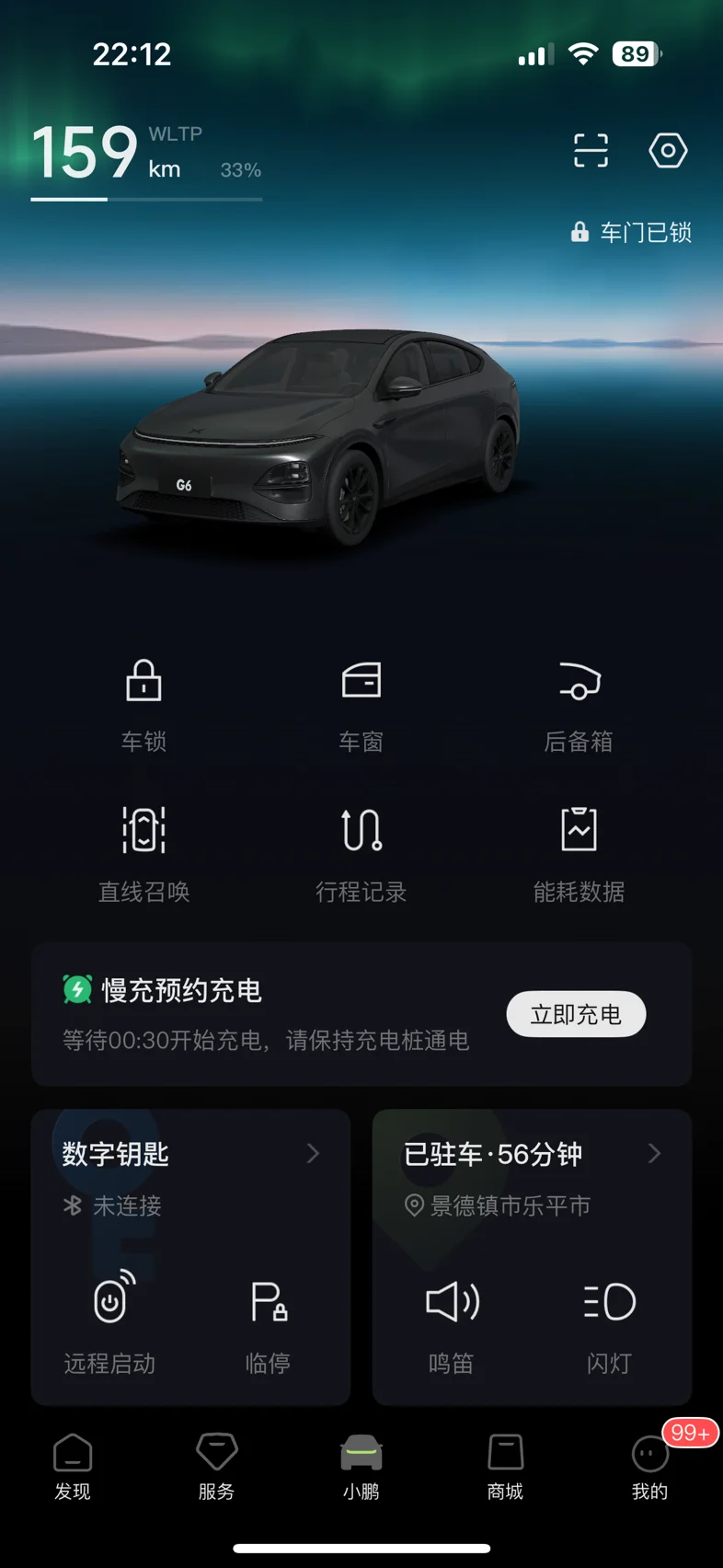The height and width of the screenshot is (1568, 723).
Task: View 行程记录 trip records
Action: pyautogui.click(x=361, y=854)
